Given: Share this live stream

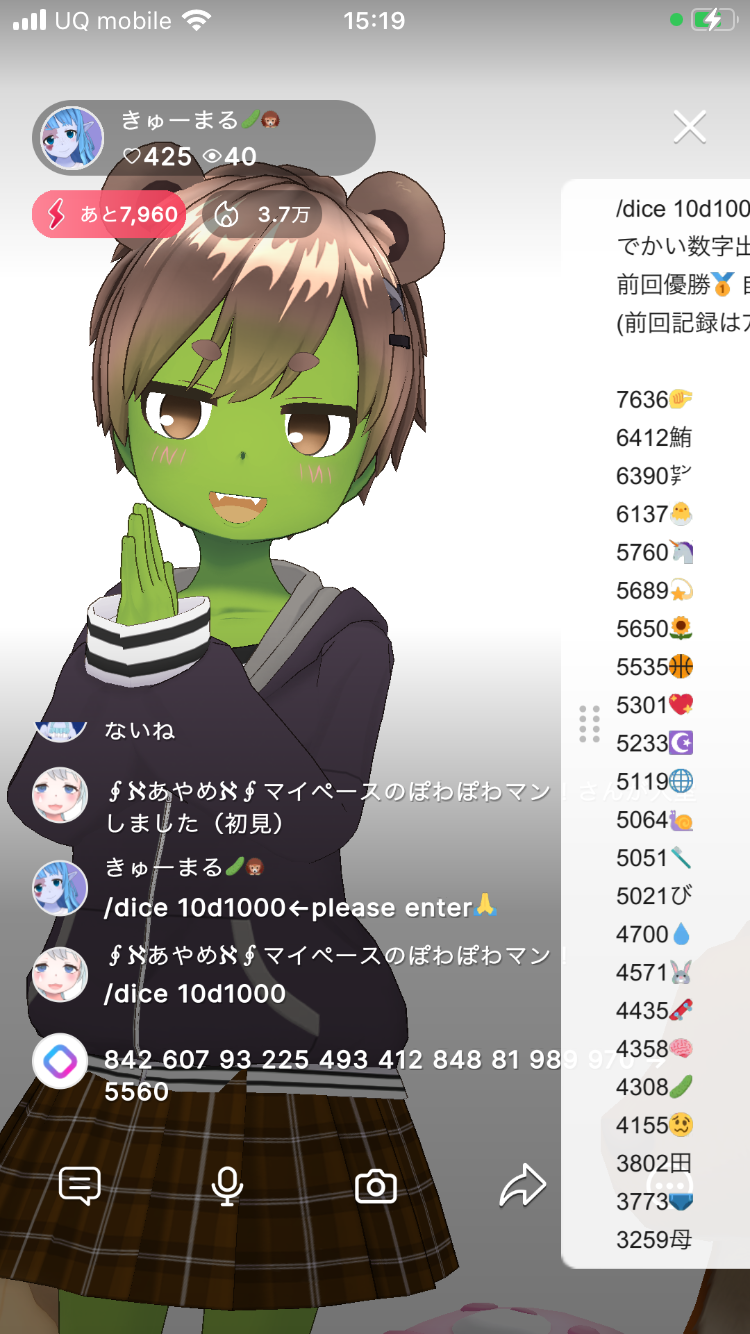Looking at the screenshot, I should tap(523, 1186).
